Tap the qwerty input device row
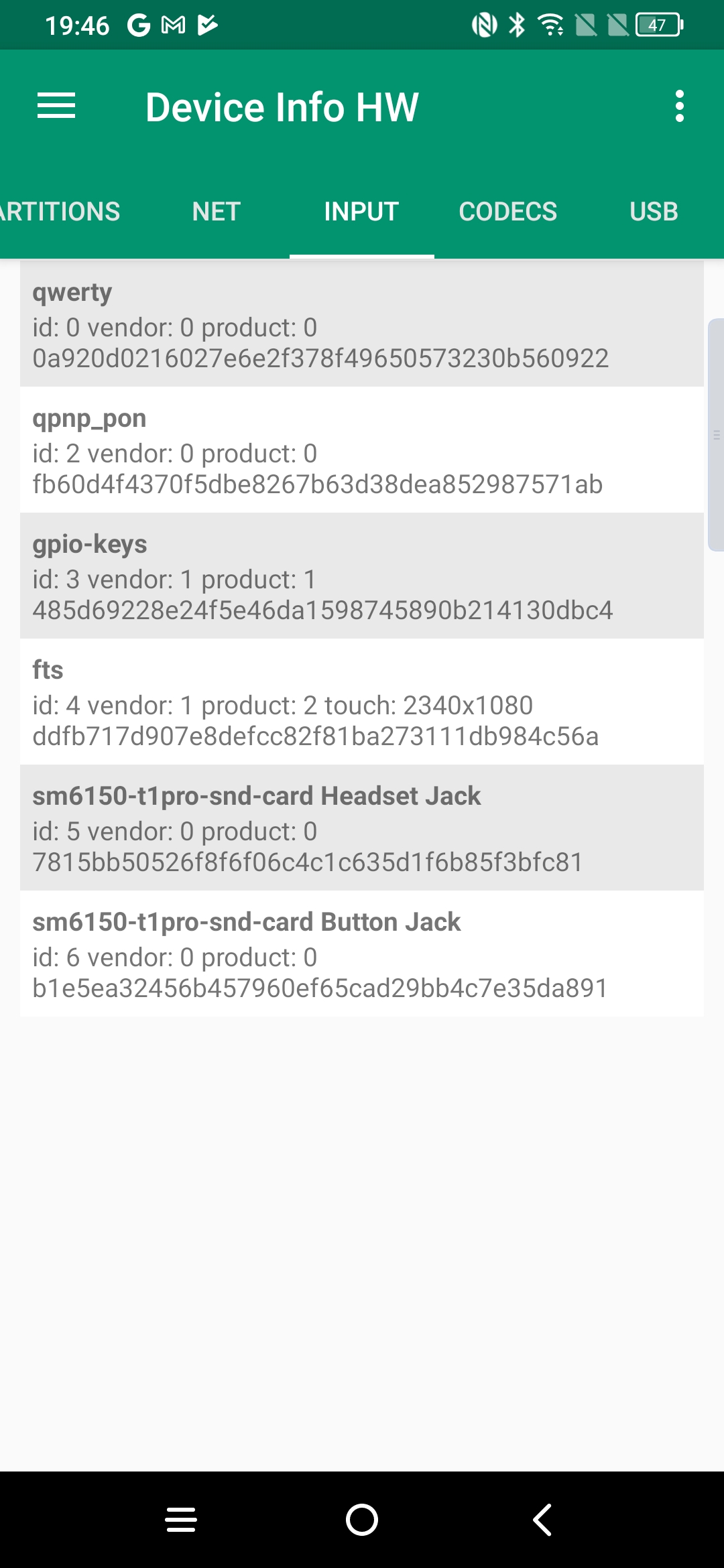 pyautogui.click(x=362, y=324)
